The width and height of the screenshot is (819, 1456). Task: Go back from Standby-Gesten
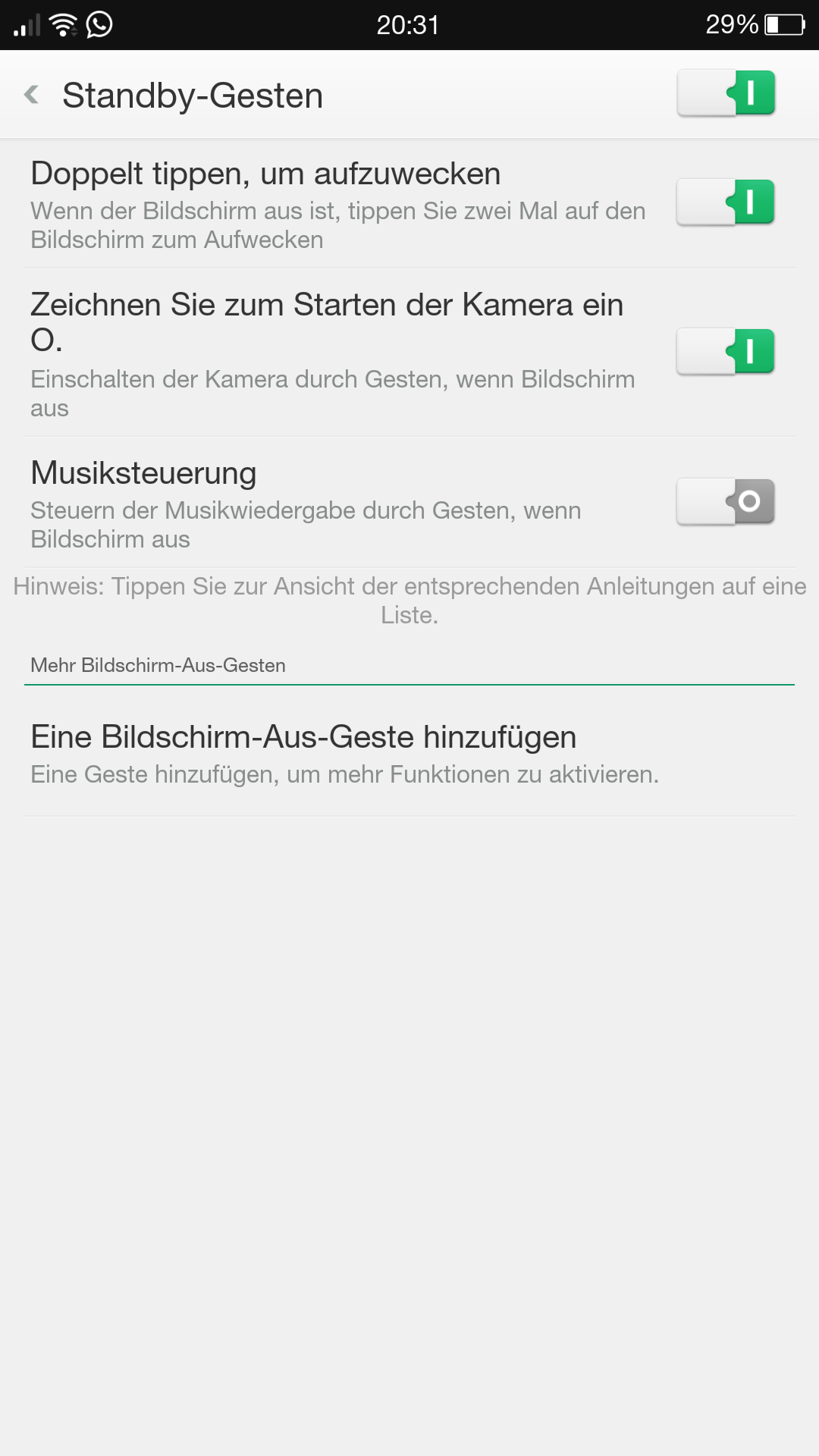tap(32, 95)
